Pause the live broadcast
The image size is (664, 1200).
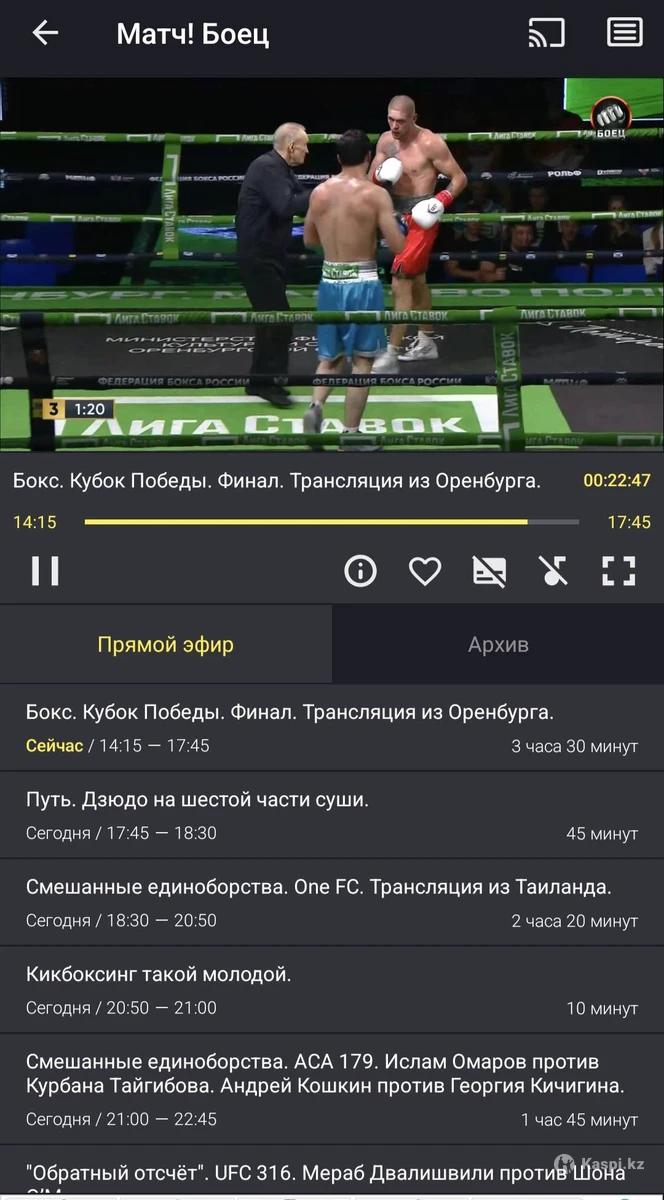[45, 571]
